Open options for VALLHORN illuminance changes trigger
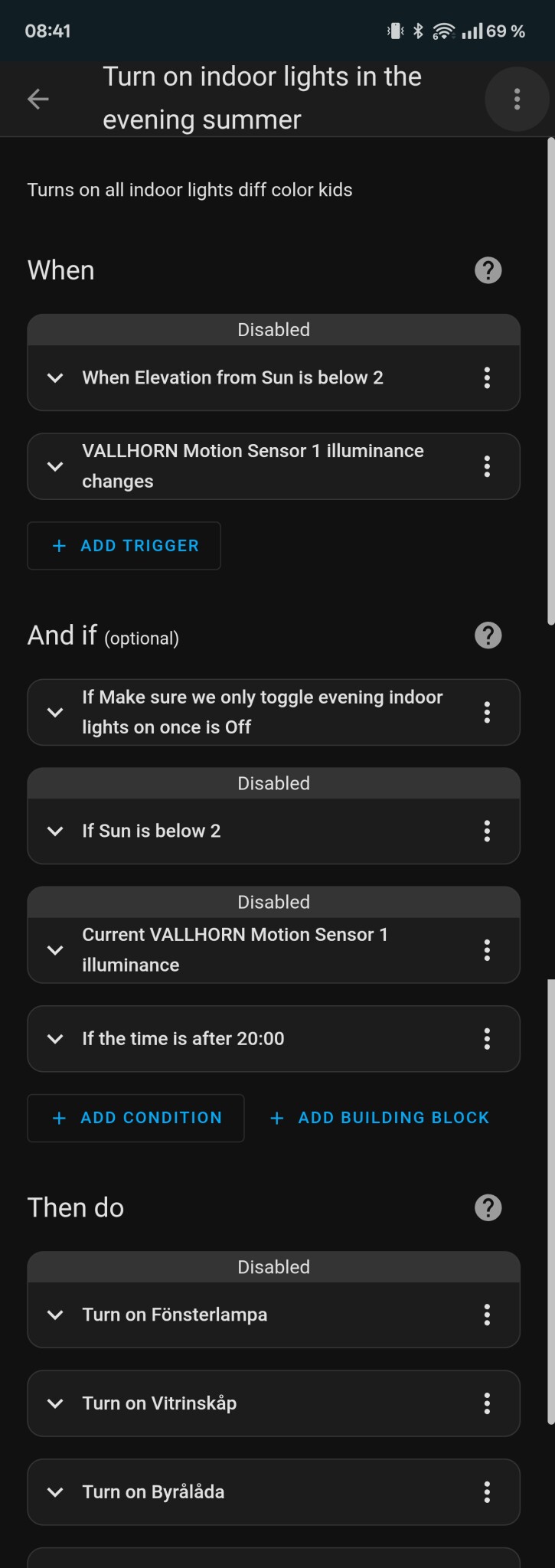The height and width of the screenshot is (1568, 555). click(487, 466)
